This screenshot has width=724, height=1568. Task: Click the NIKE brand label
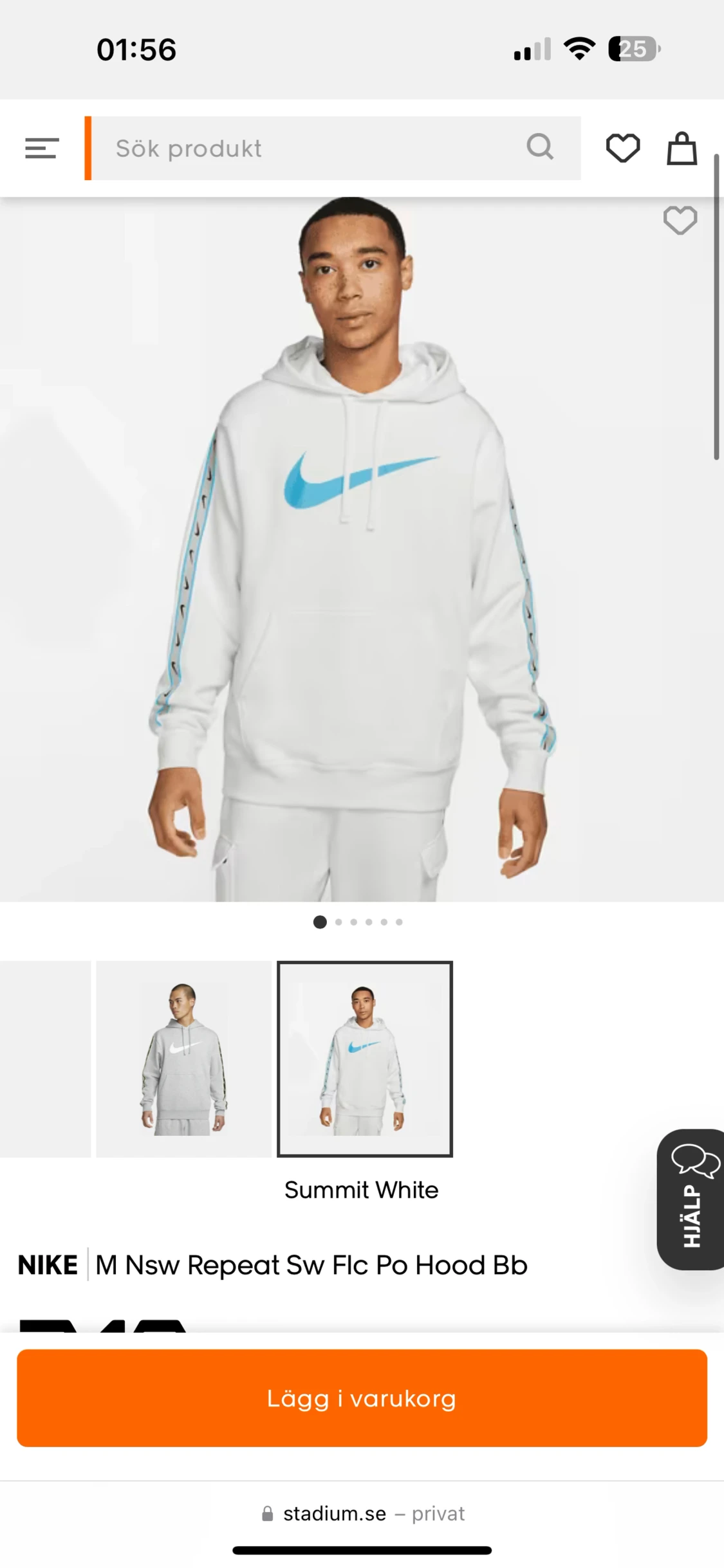coord(46,1264)
